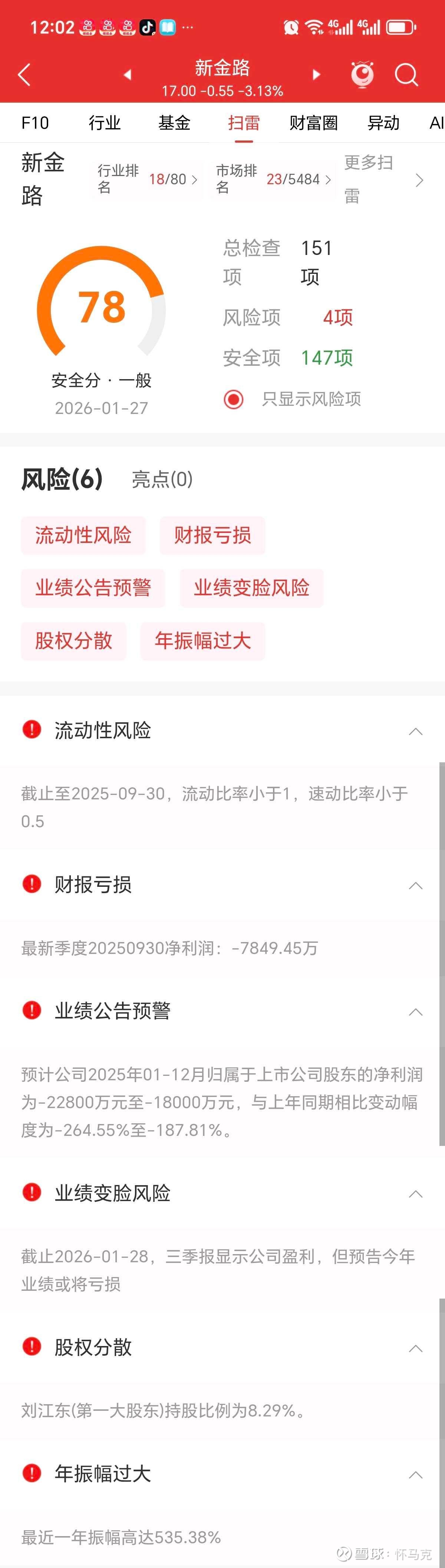Collapse the 业绩公告预警 section

416,1012
